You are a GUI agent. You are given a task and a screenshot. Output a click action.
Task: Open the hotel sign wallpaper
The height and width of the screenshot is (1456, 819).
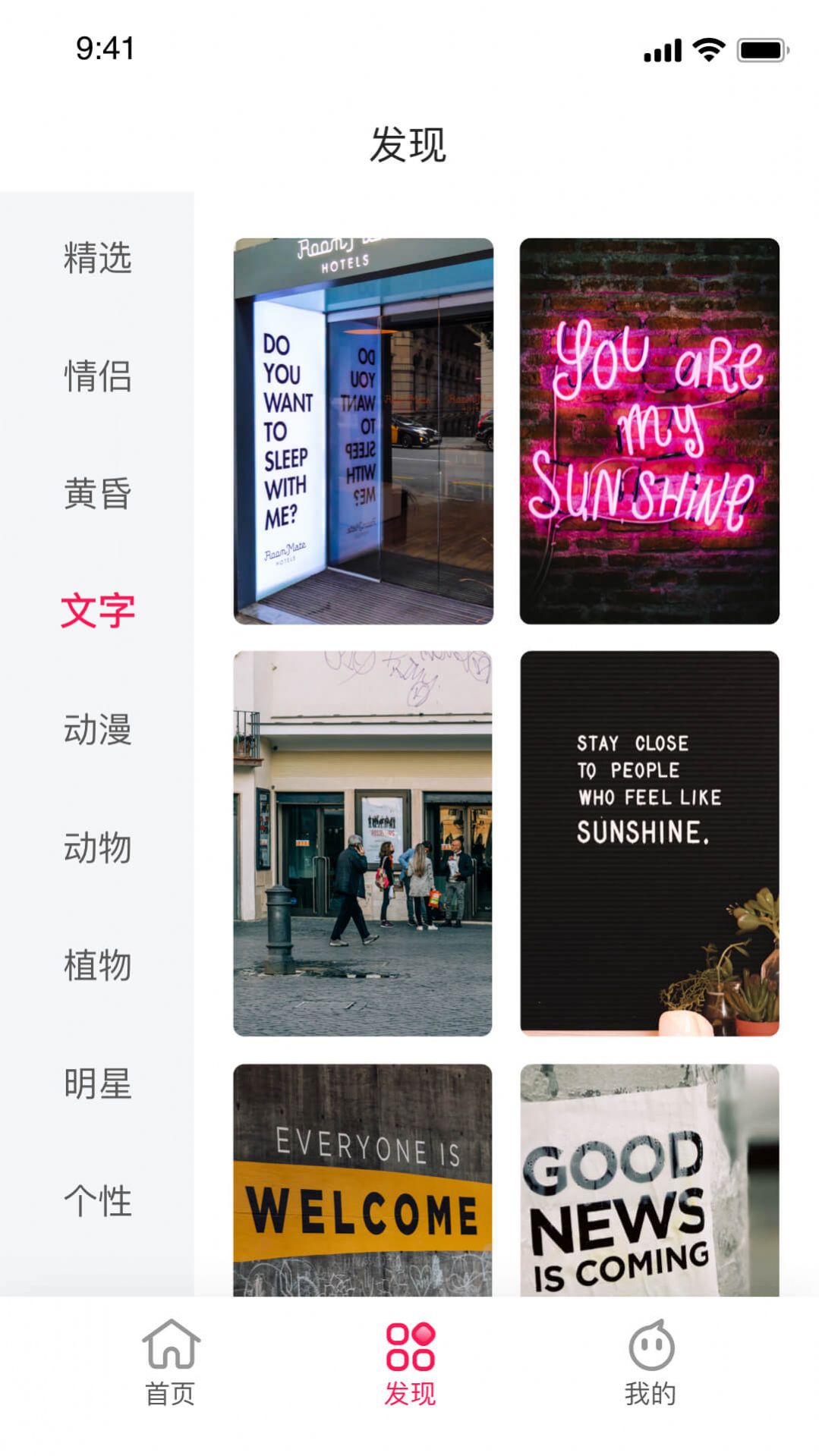click(363, 431)
